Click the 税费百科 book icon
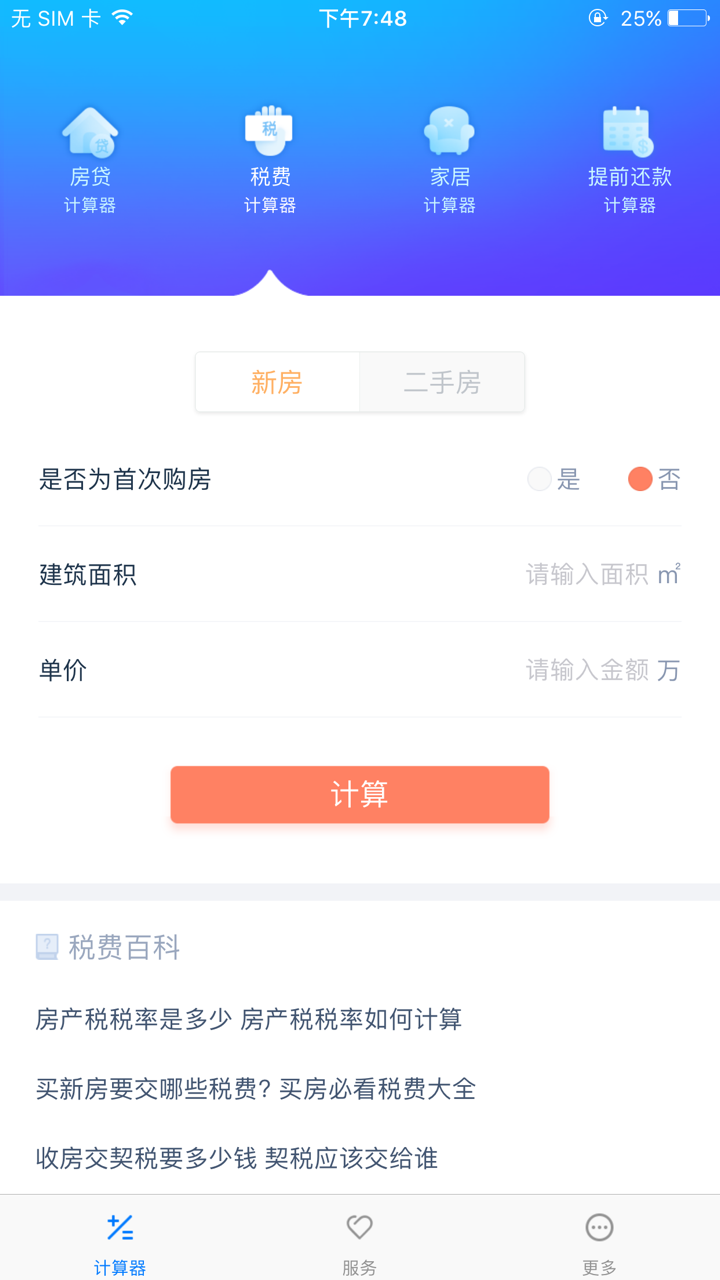Image resolution: width=720 pixels, height=1280 pixels. pyautogui.click(x=46, y=946)
